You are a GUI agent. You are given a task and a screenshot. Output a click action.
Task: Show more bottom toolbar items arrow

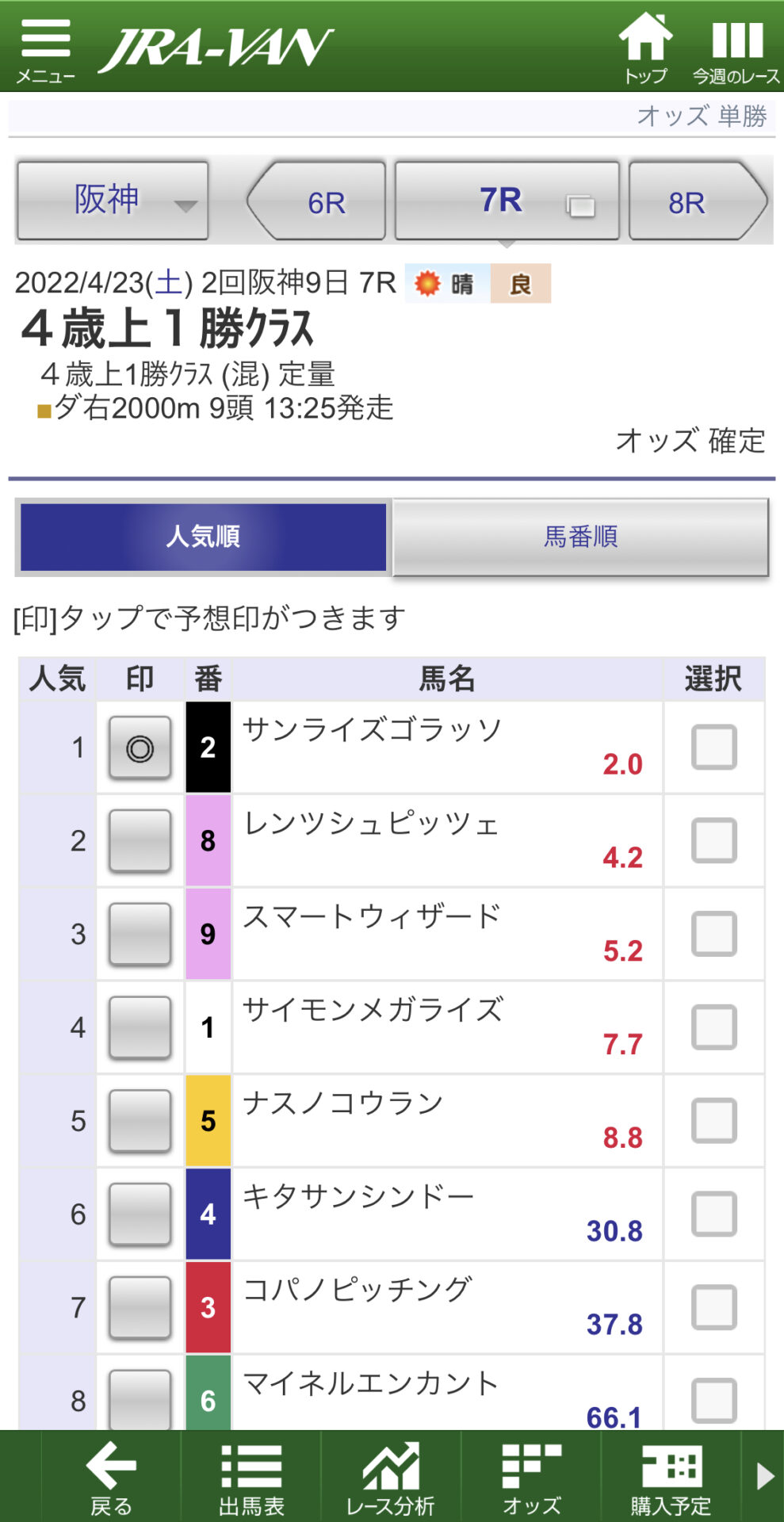763,1477
